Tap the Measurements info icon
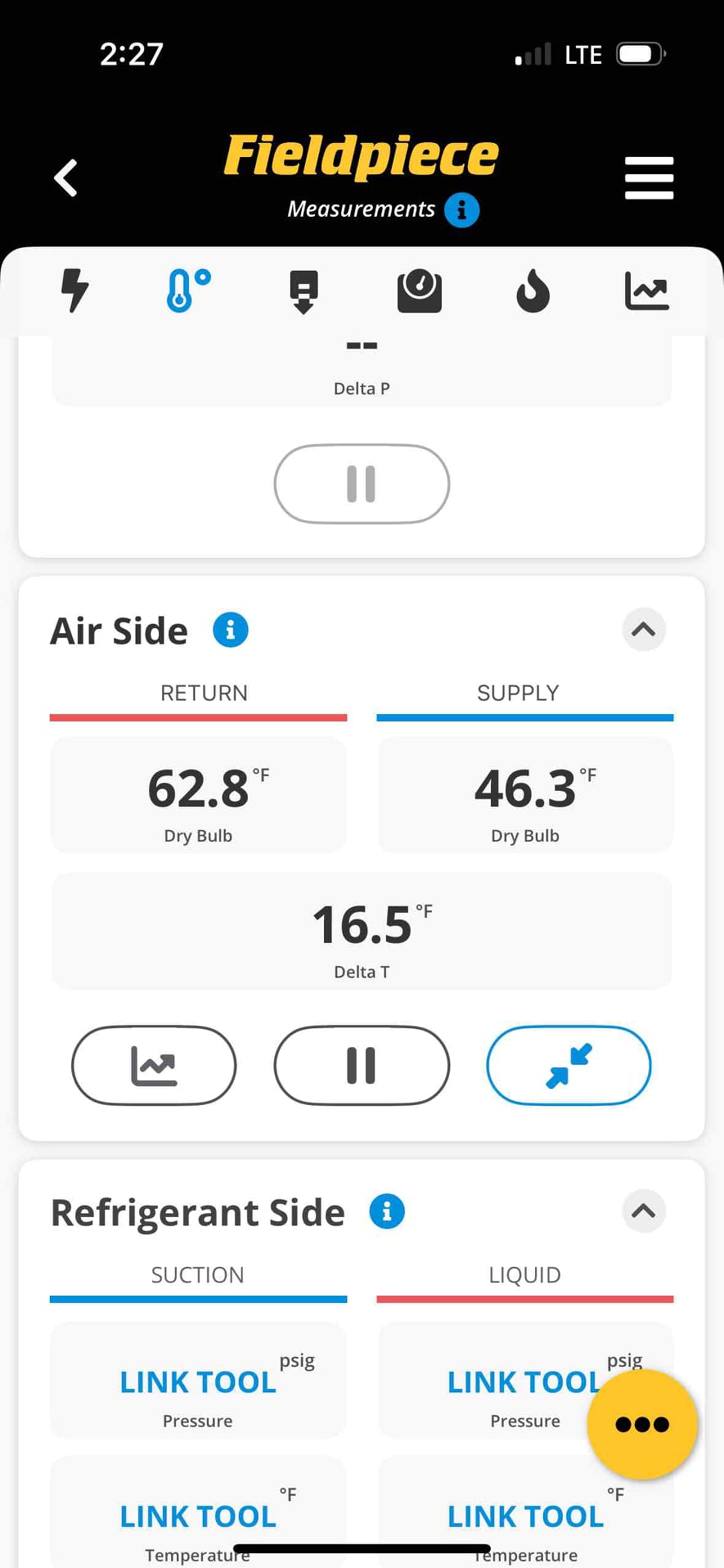 461,210
